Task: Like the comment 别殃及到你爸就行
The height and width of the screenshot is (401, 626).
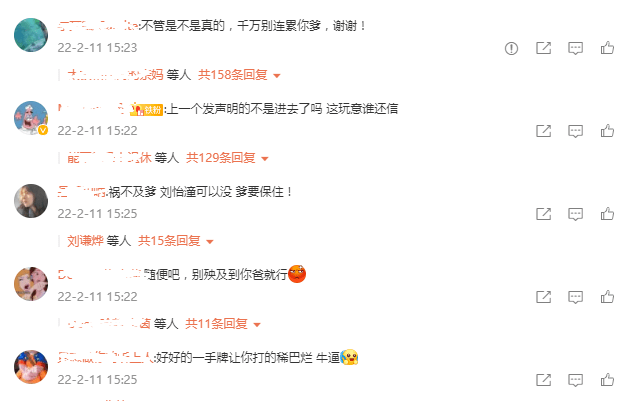Action: [x=607, y=297]
